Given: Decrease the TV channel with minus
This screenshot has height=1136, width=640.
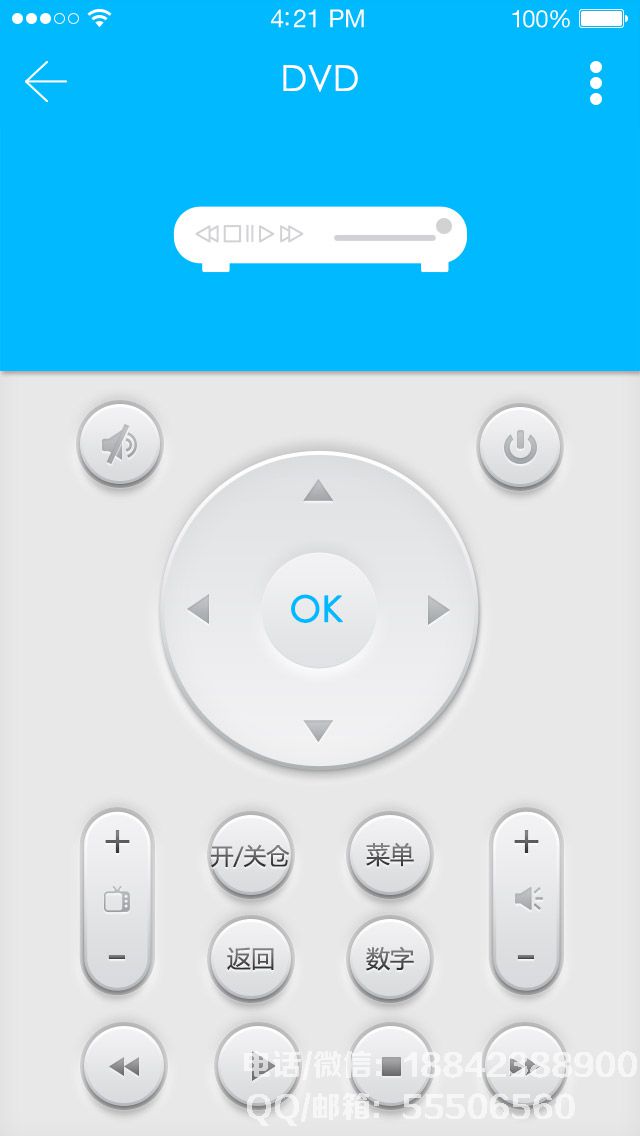Looking at the screenshot, I should pos(117,958).
